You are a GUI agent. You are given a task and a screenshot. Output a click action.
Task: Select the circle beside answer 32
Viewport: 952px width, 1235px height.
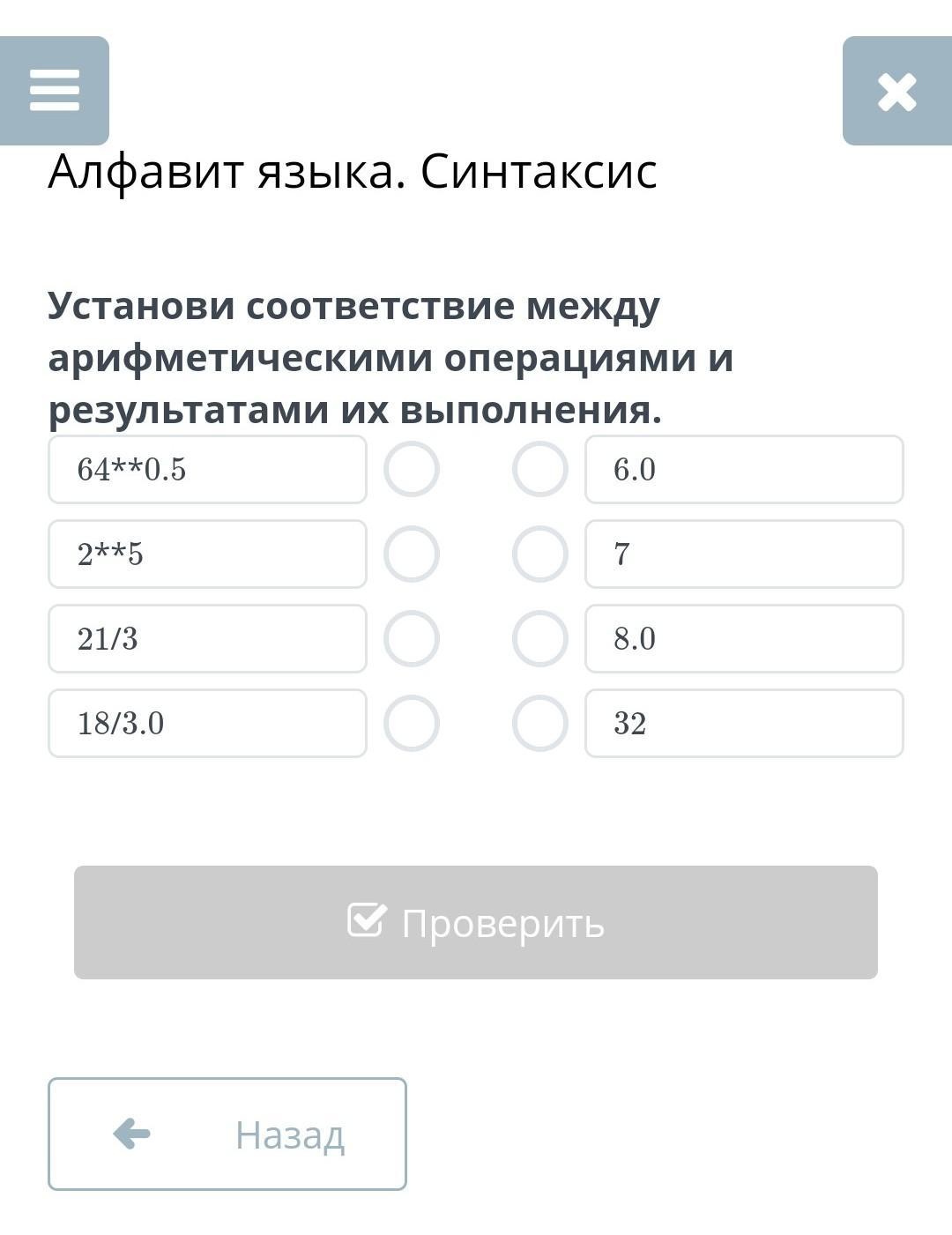tap(540, 723)
